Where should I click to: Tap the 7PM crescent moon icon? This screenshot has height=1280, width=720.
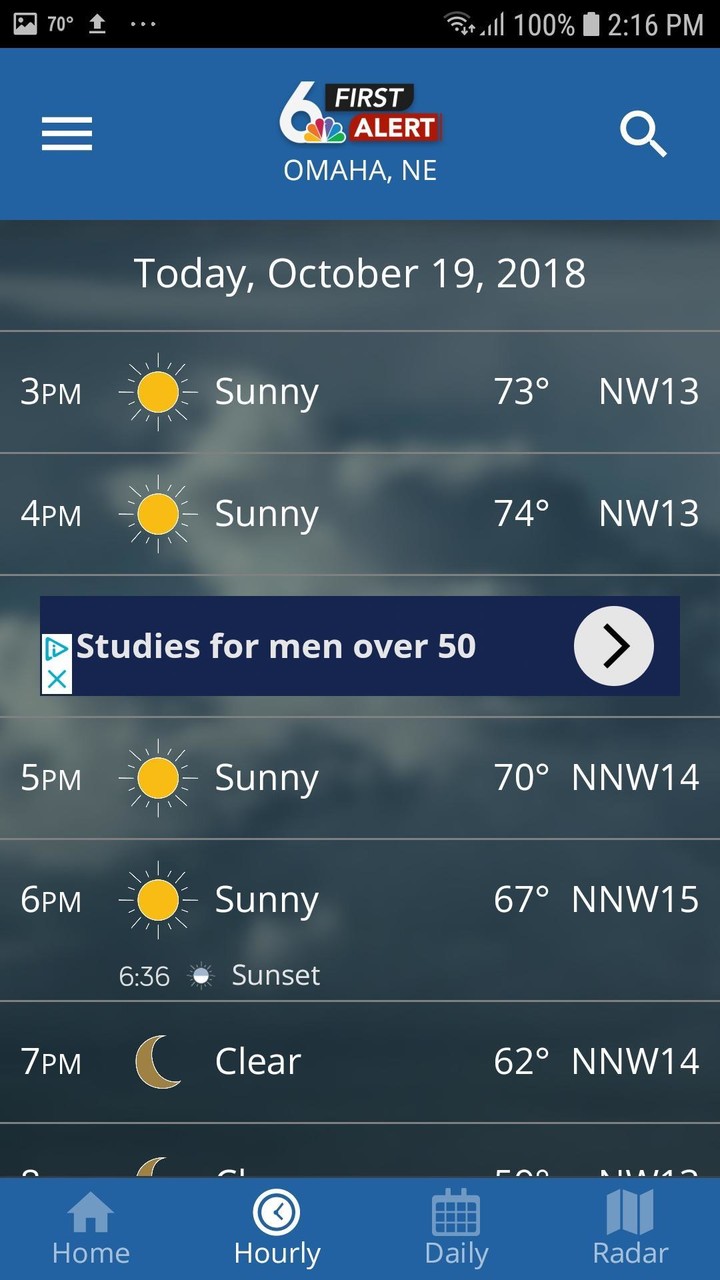click(157, 1060)
